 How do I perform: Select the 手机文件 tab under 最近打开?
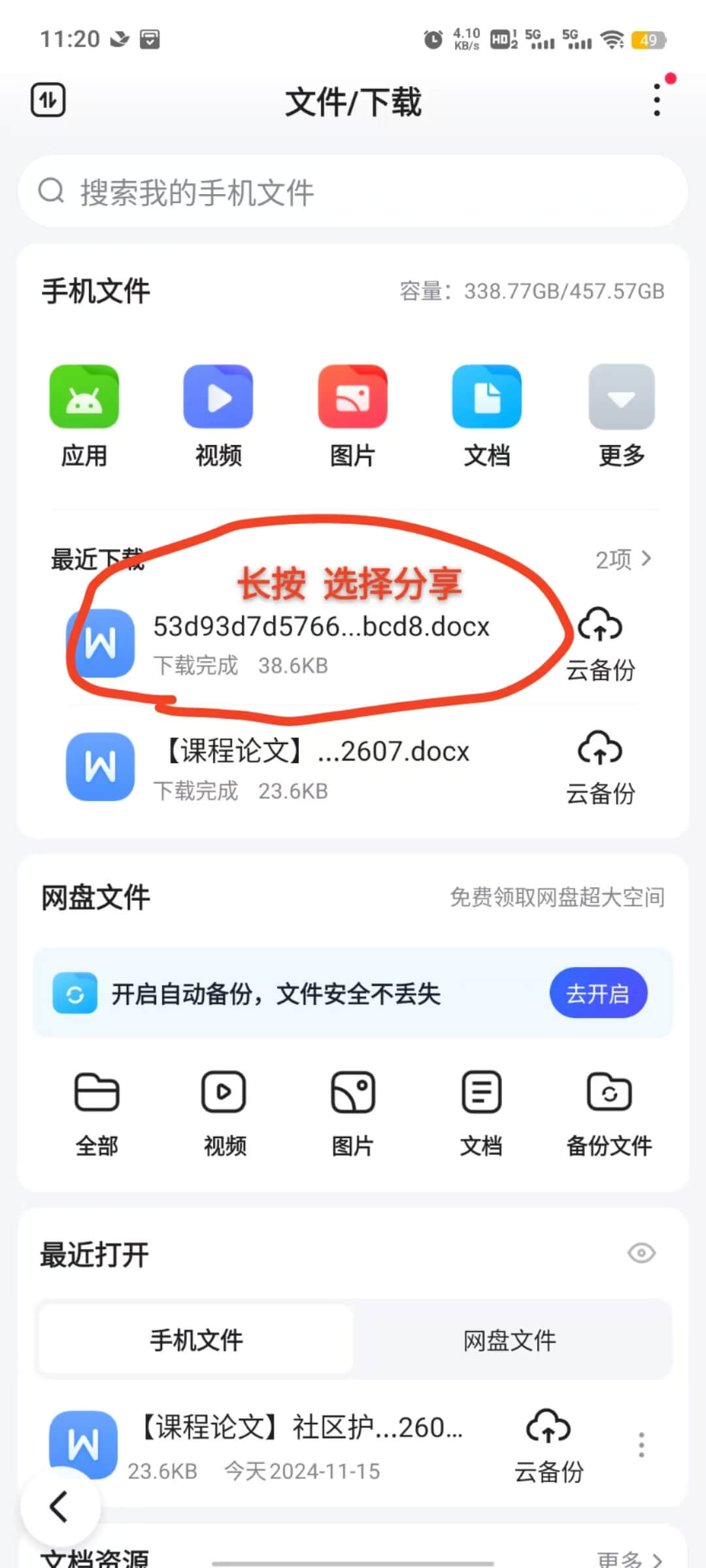[196, 1341]
